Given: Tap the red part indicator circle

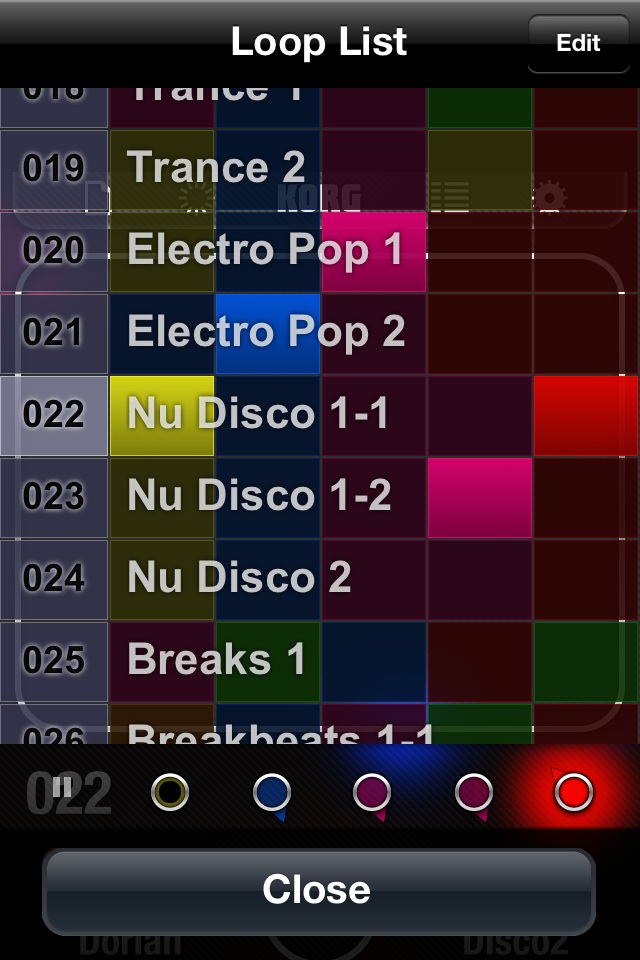Looking at the screenshot, I should (x=574, y=792).
